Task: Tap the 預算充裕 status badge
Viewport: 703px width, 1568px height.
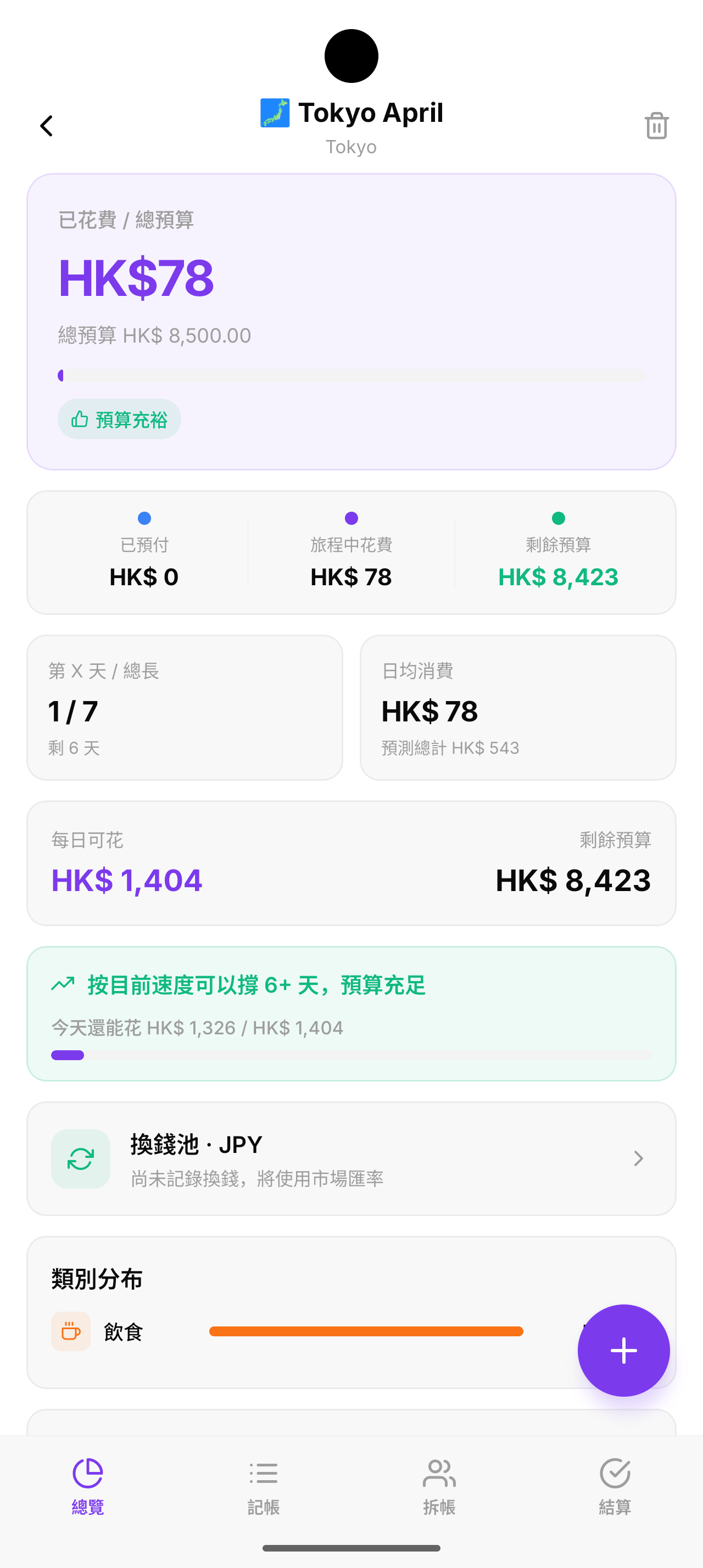Action: (x=119, y=419)
